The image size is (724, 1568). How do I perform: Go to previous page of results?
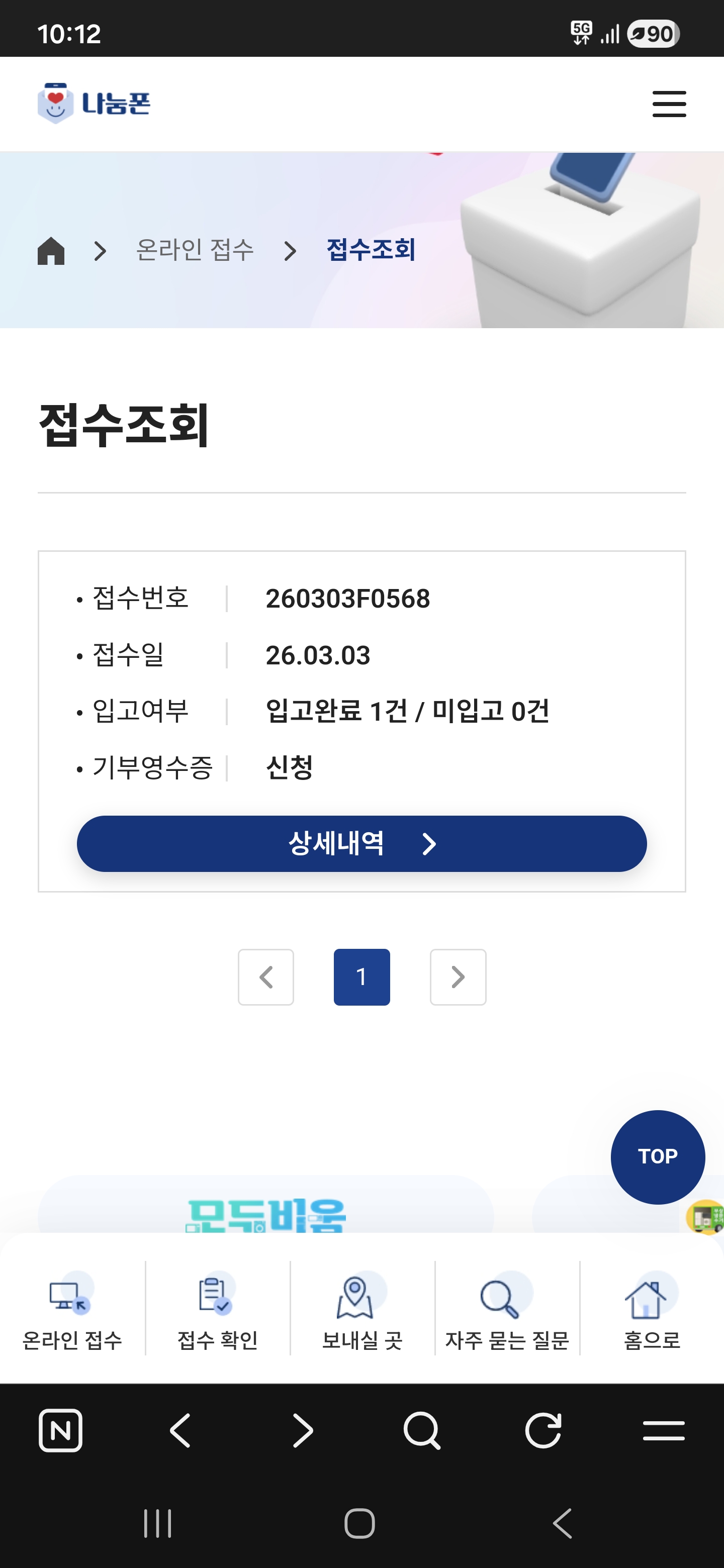tap(265, 977)
